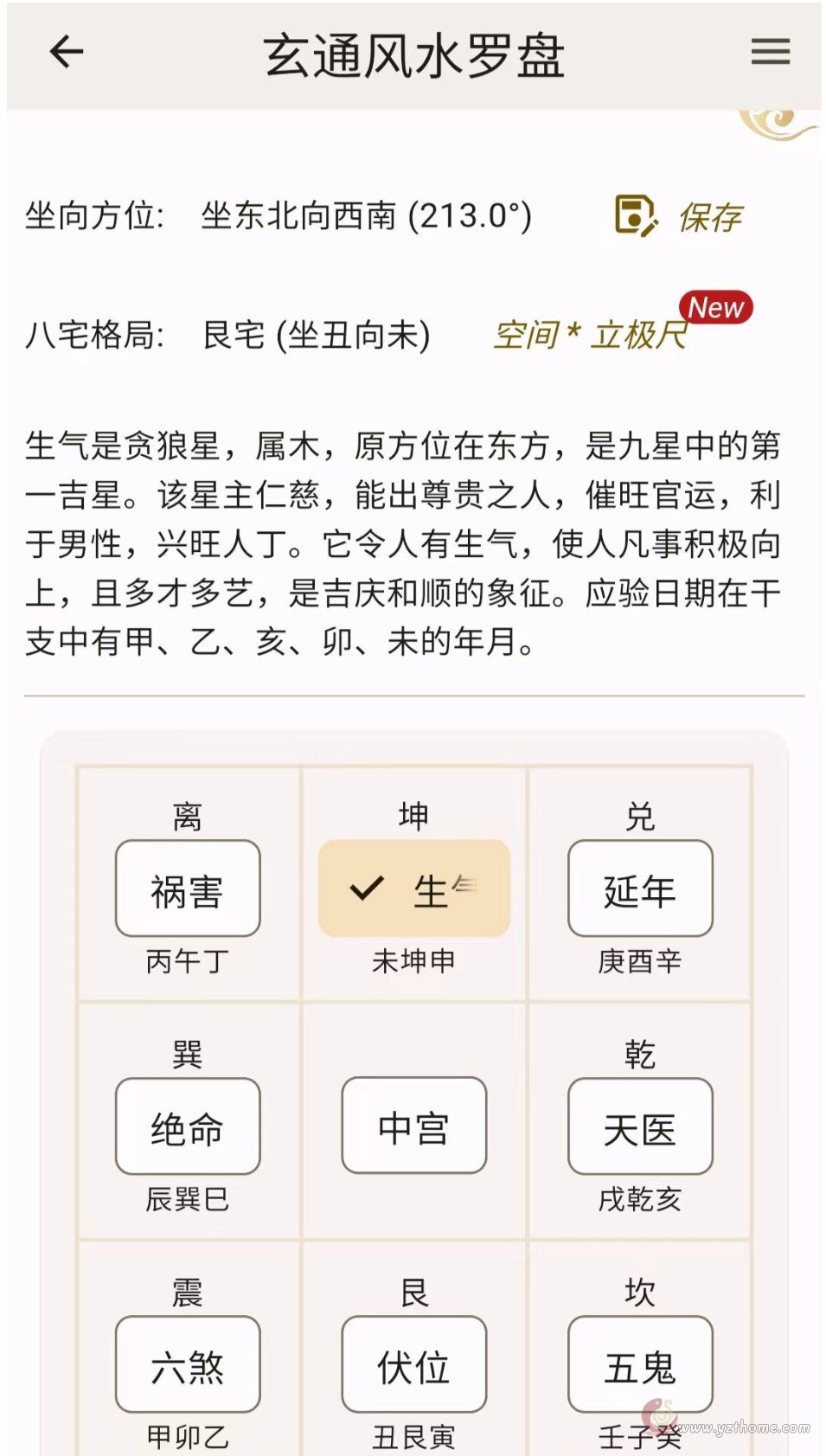Select the 生气 box under 坤

coord(414,888)
